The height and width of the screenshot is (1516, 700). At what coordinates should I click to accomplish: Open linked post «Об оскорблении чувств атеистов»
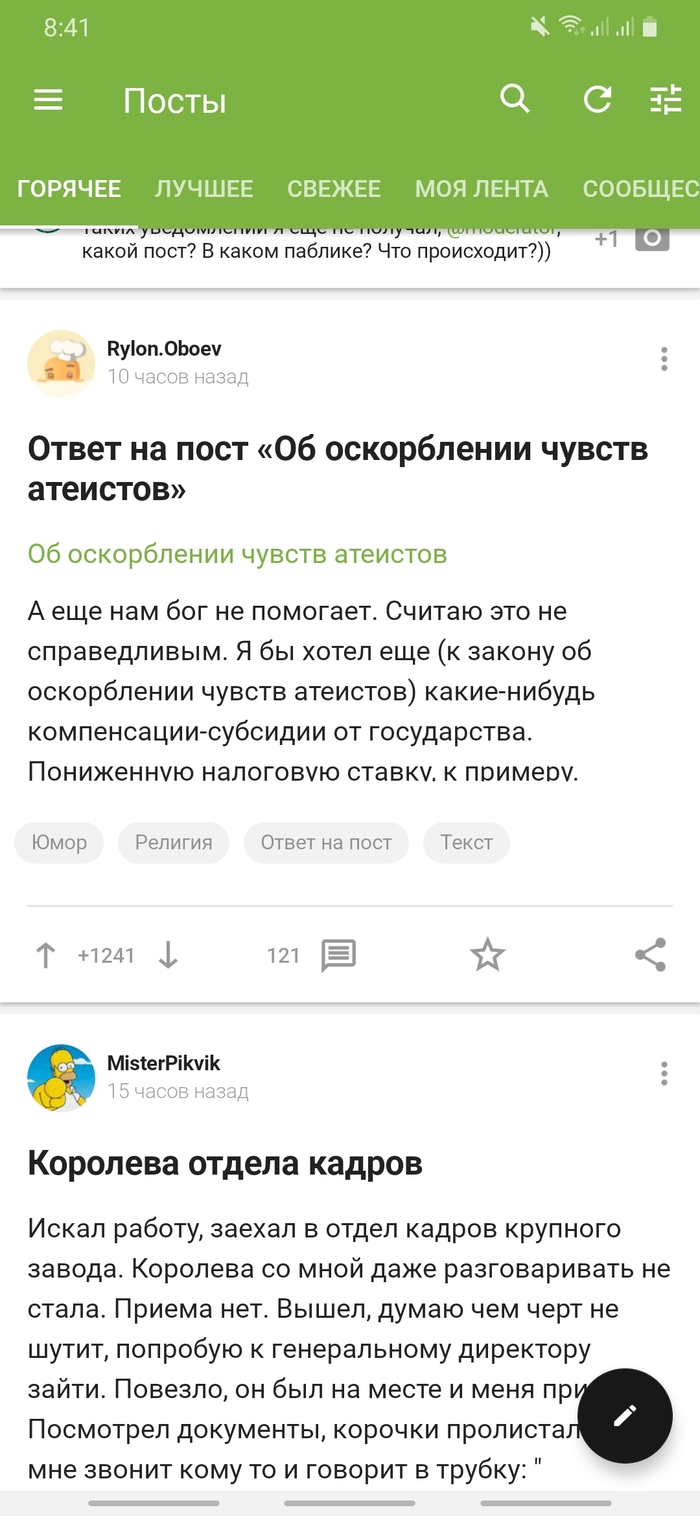coord(237,553)
